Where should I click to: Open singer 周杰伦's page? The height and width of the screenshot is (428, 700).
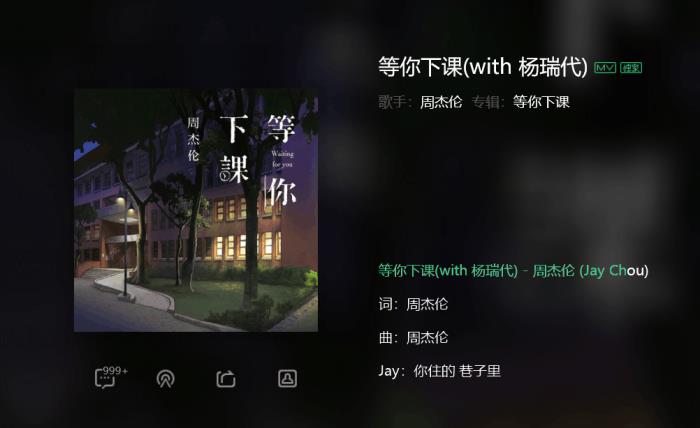point(440,102)
